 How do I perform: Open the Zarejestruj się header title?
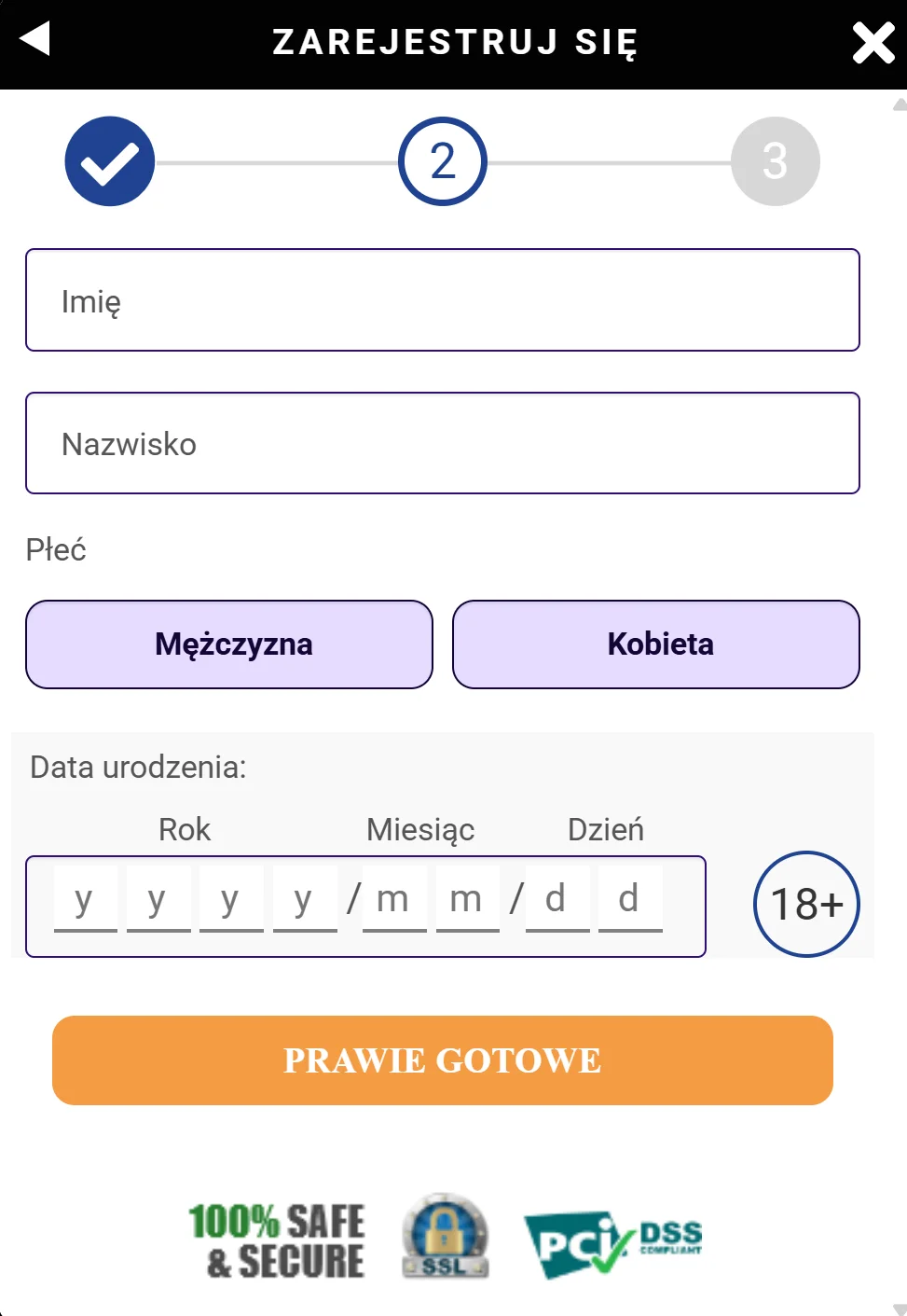pos(454,43)
